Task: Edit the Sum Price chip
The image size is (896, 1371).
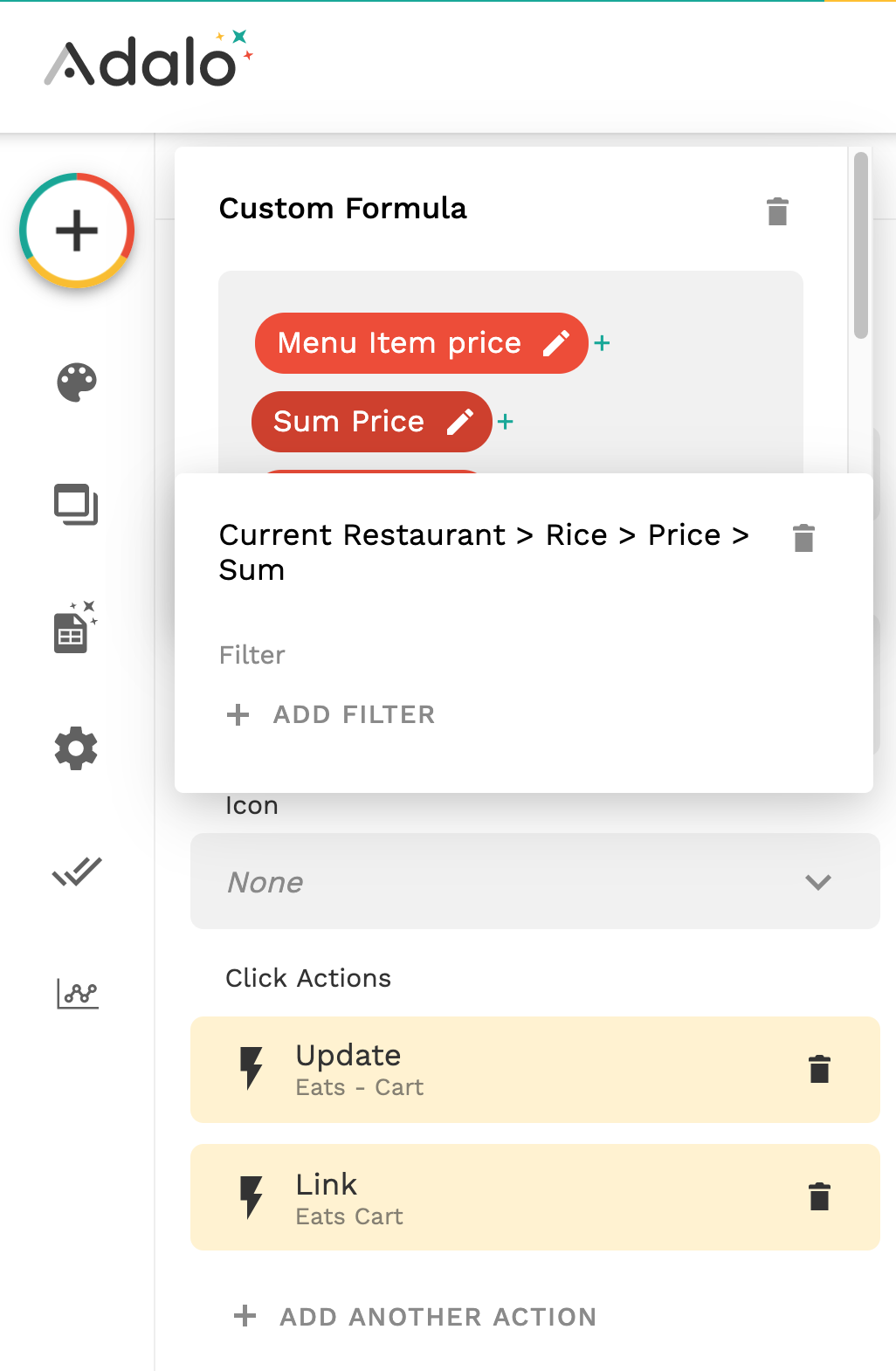Action: click(x=460, y=422)
